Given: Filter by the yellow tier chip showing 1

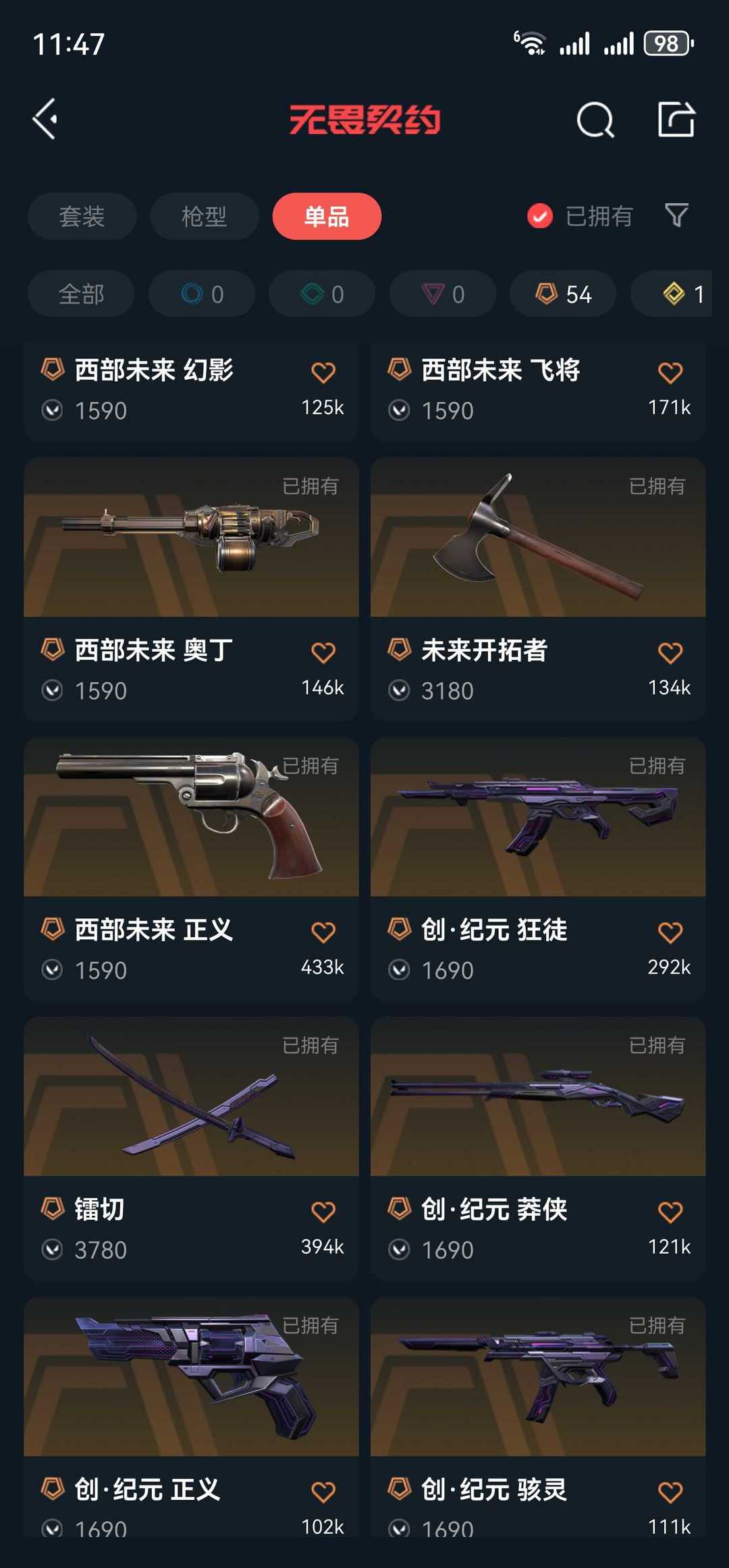Looking at the screenshot, I should [x=671, y=294].
